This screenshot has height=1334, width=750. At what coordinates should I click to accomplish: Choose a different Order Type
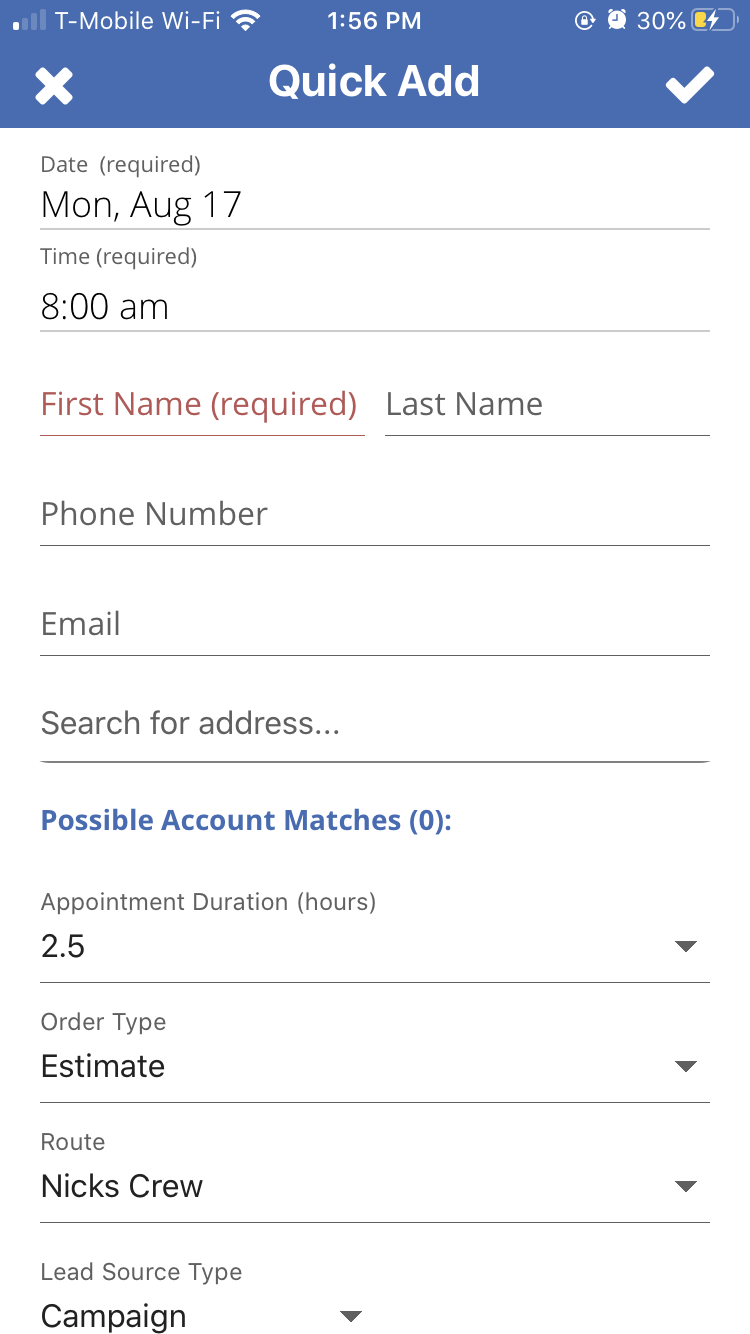tap(374, 1067)
